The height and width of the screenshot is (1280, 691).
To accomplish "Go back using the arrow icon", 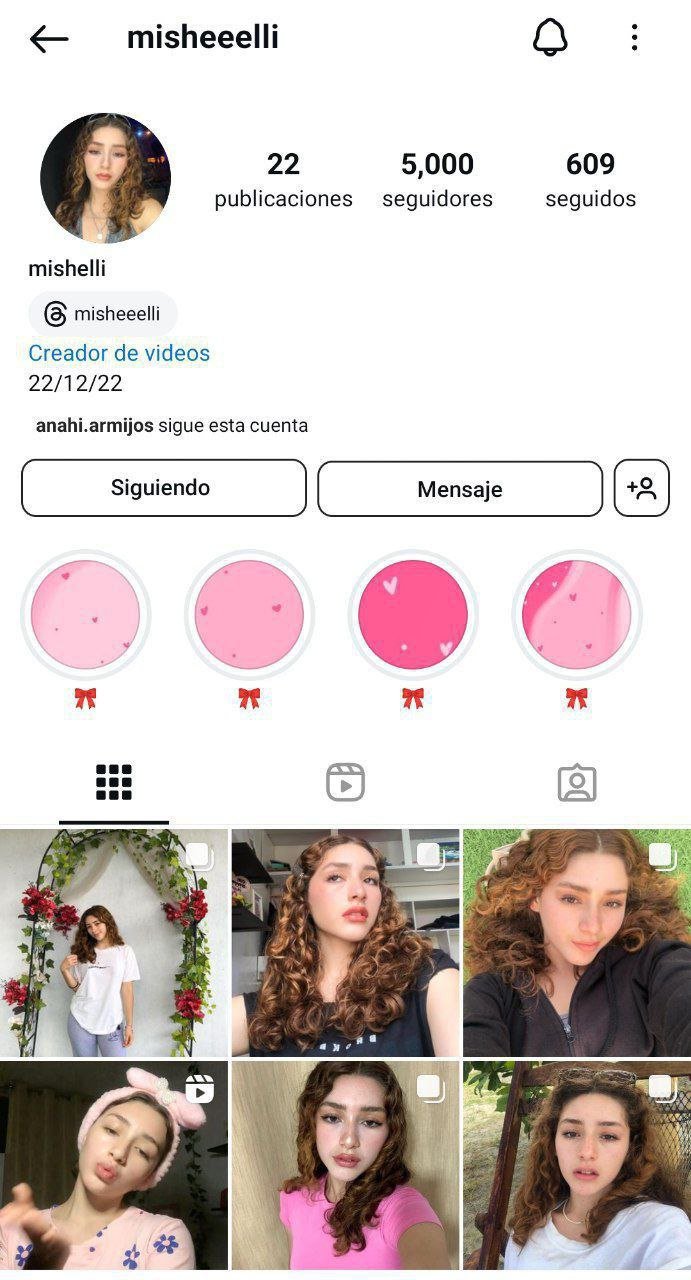I will coord(49,39).
